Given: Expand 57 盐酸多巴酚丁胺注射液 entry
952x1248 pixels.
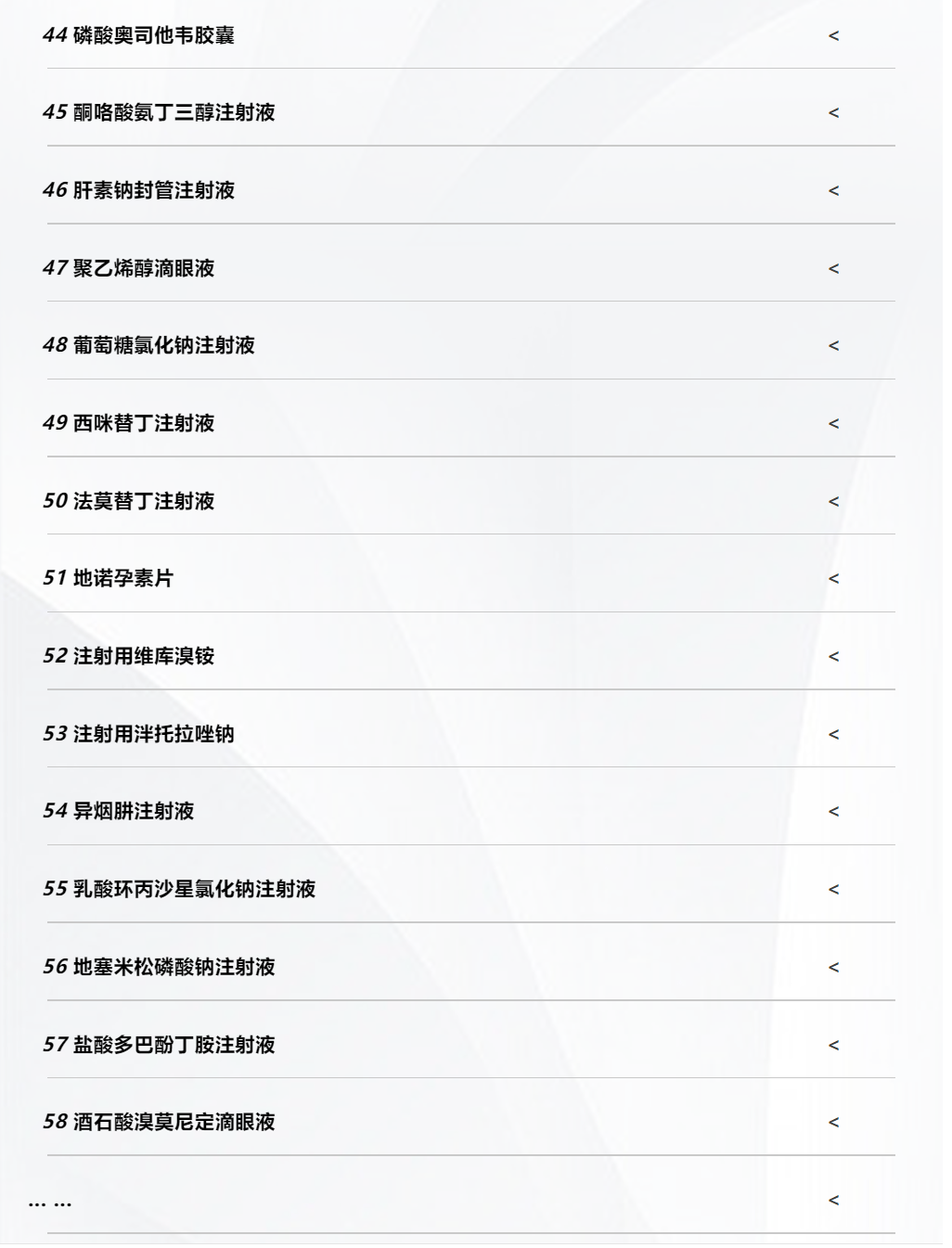Looking at the screenshot, I should click(832, 1046).
